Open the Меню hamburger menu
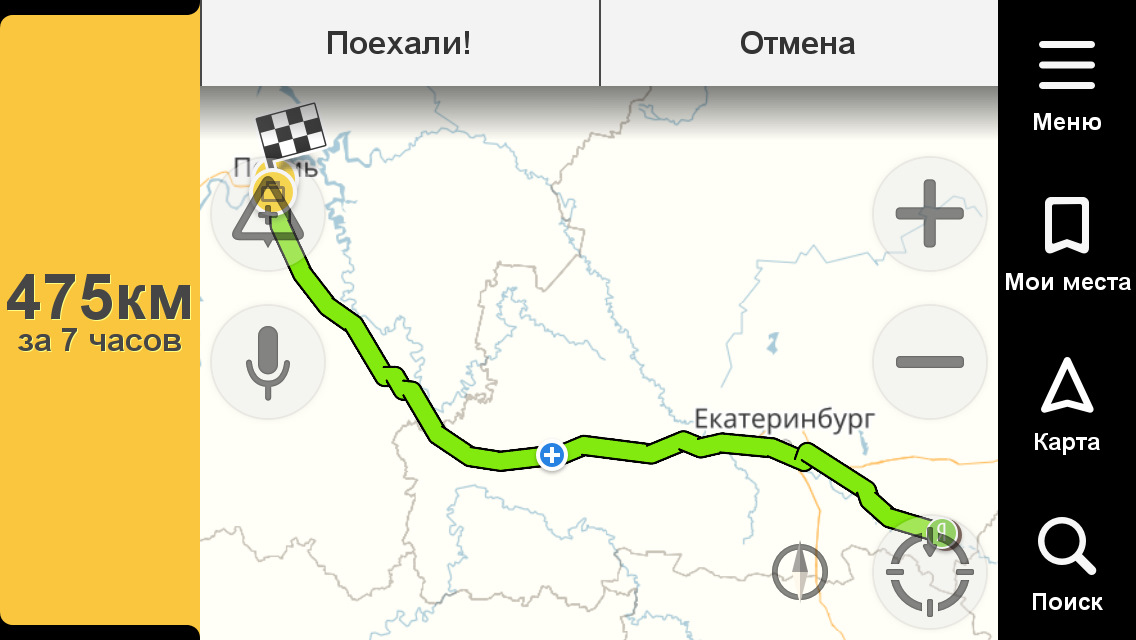Image resolution: width=1136 pixels, height=640 pixels. (x=1067, y=87)
